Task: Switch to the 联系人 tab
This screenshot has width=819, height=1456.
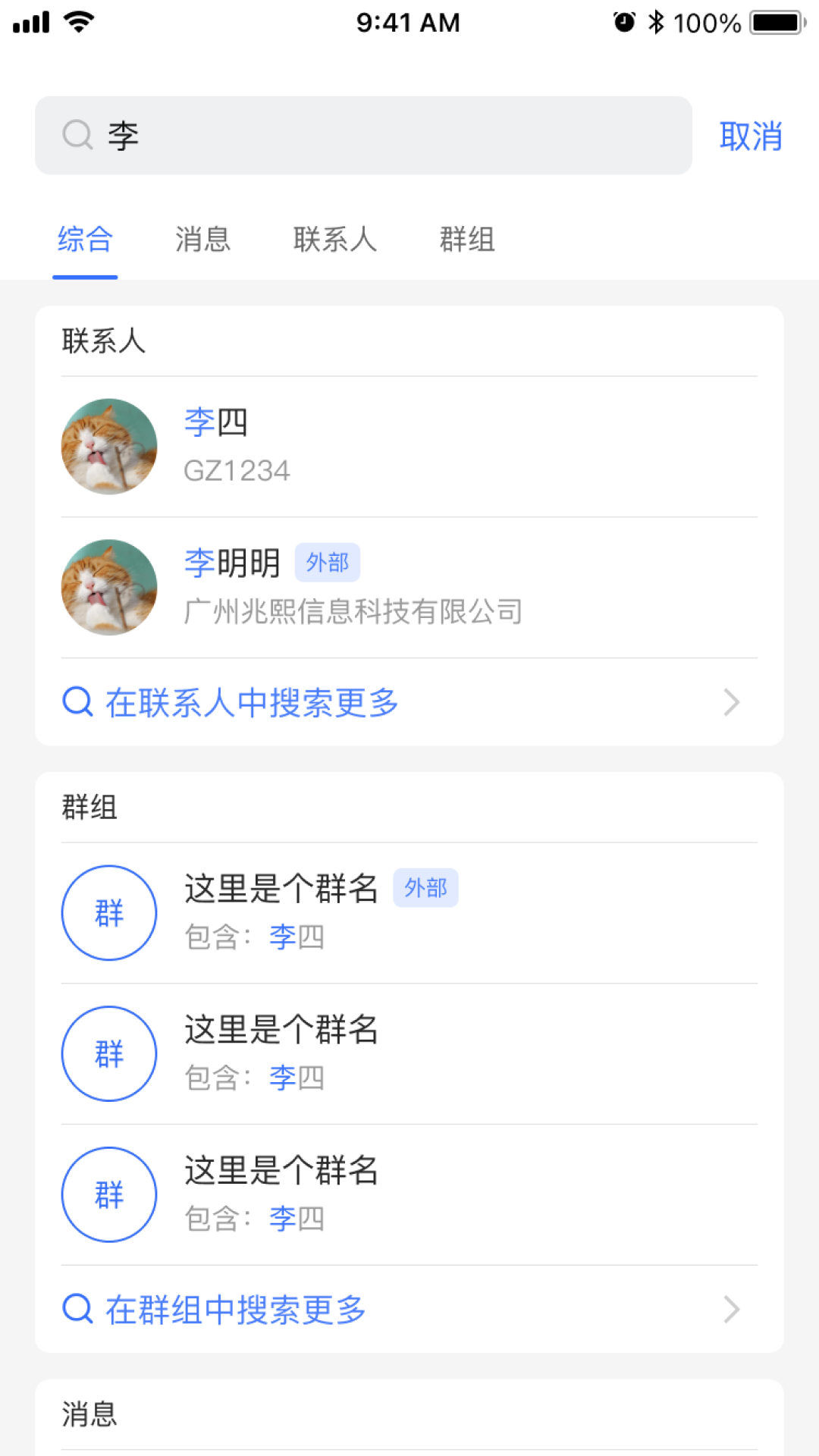Action: 334,240
